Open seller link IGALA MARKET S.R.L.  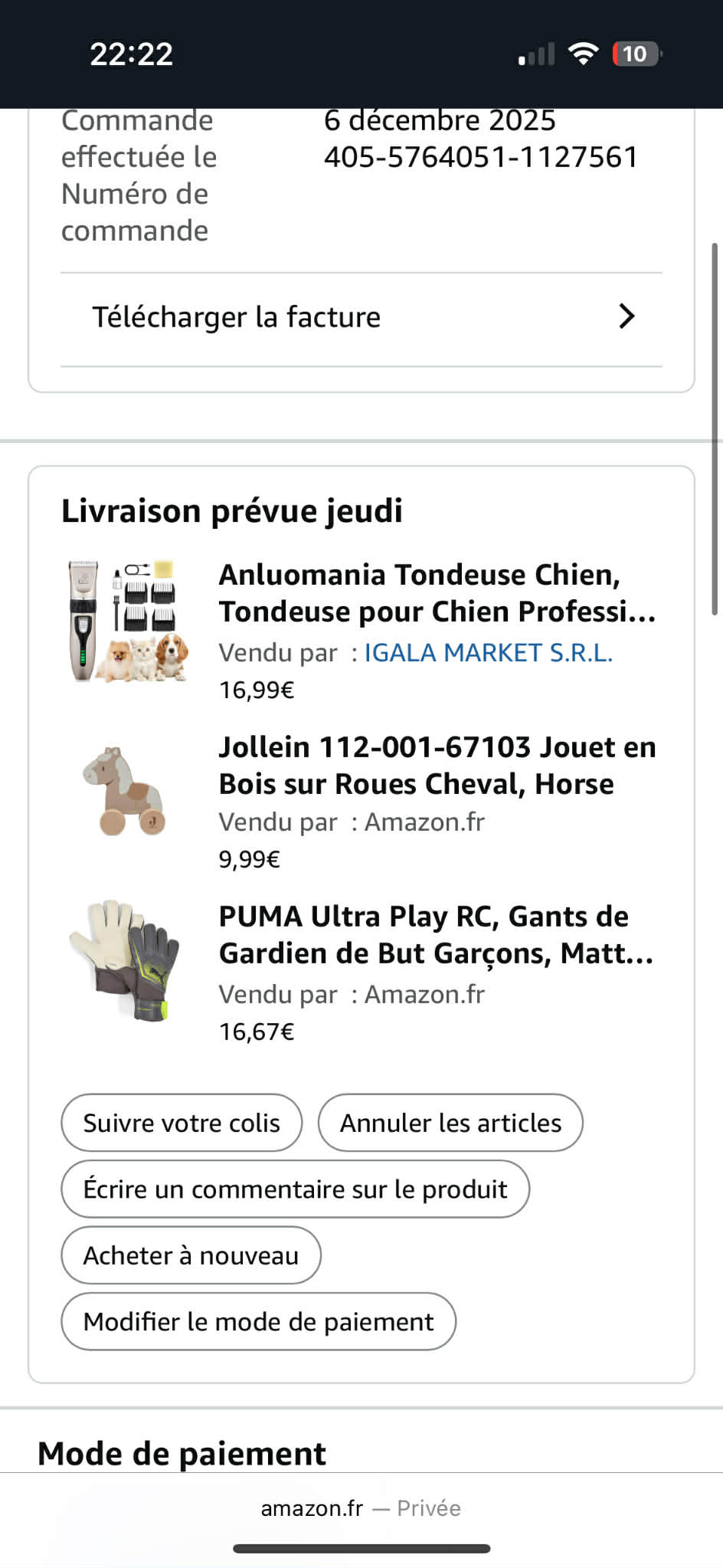(488, 653)
